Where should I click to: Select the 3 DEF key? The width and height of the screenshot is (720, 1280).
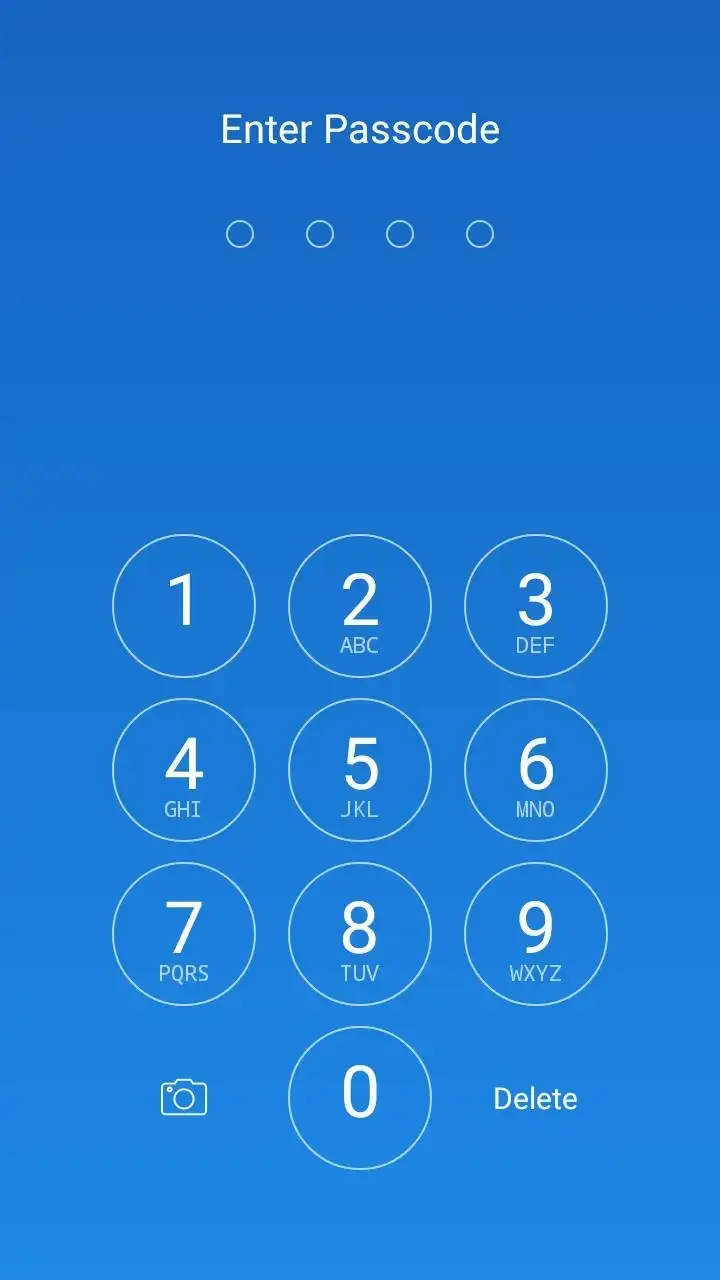click(536, 606)
